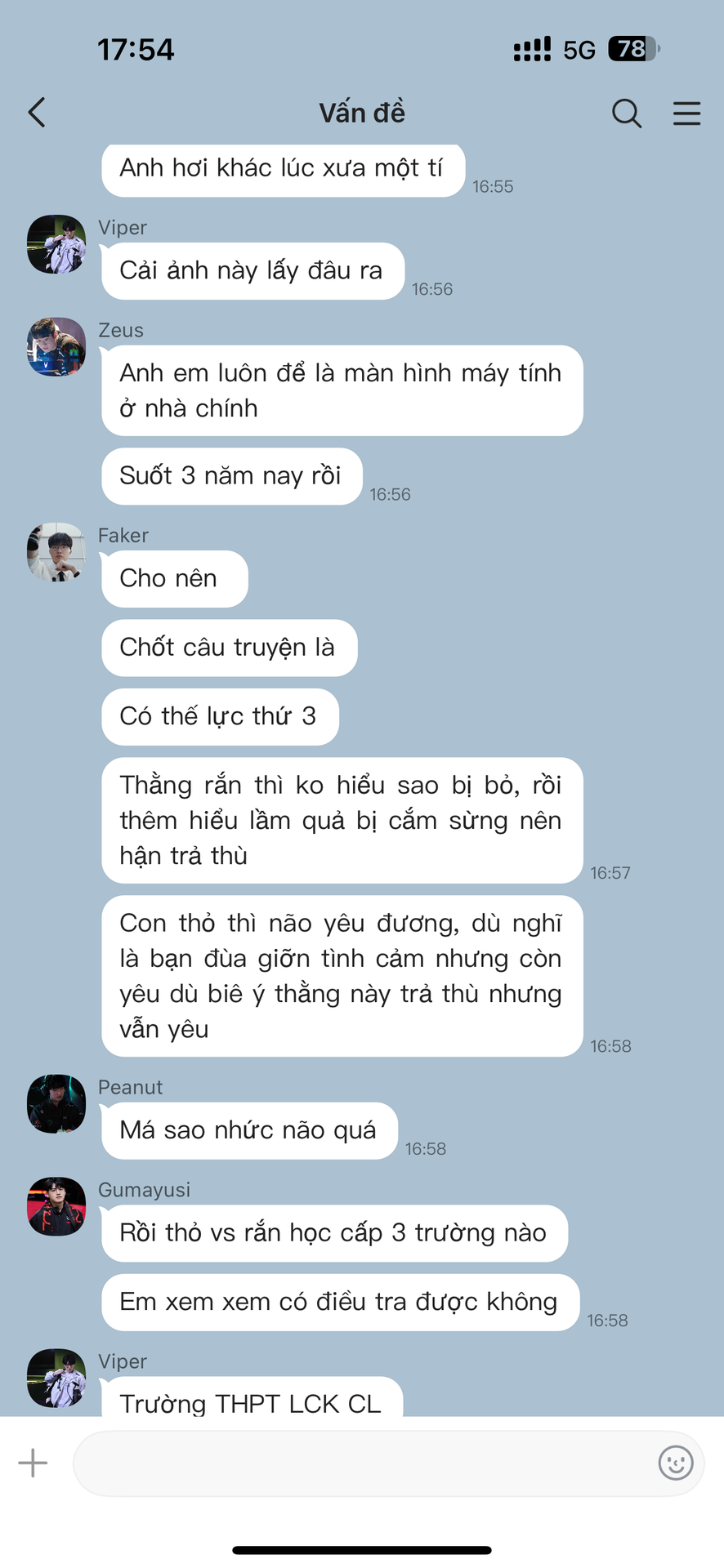
Task: View Zeus's profile picture
Action: point(56,347)
